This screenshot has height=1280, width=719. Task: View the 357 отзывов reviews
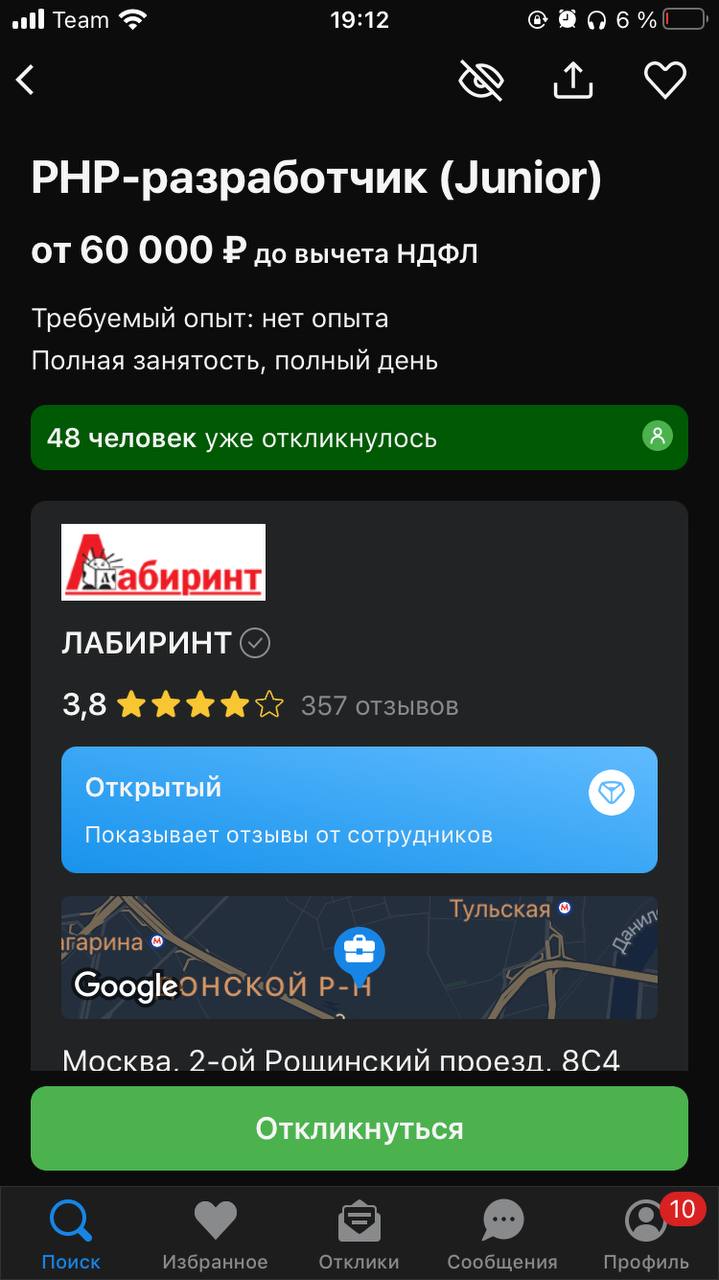point(379,706)
